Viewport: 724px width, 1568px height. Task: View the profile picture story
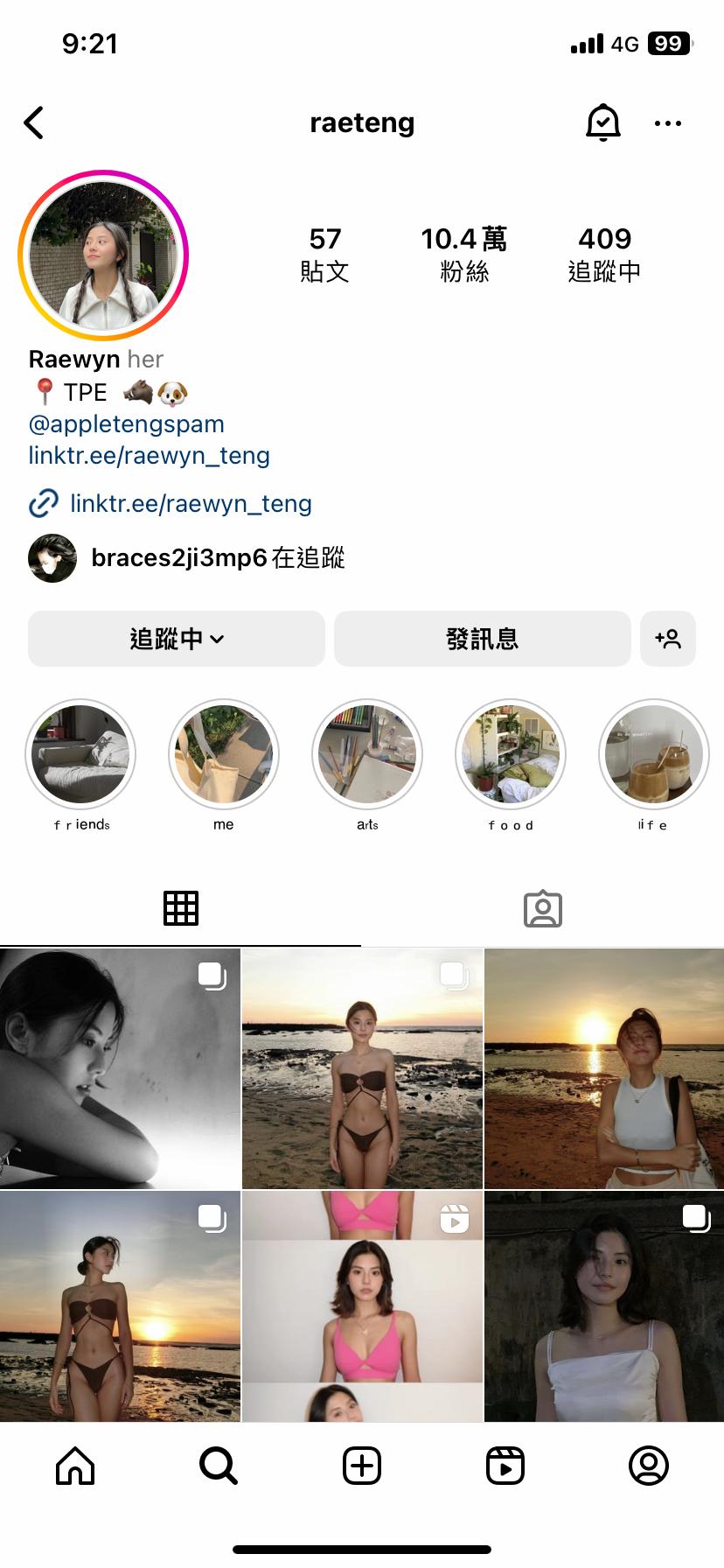tap(103, 255)
